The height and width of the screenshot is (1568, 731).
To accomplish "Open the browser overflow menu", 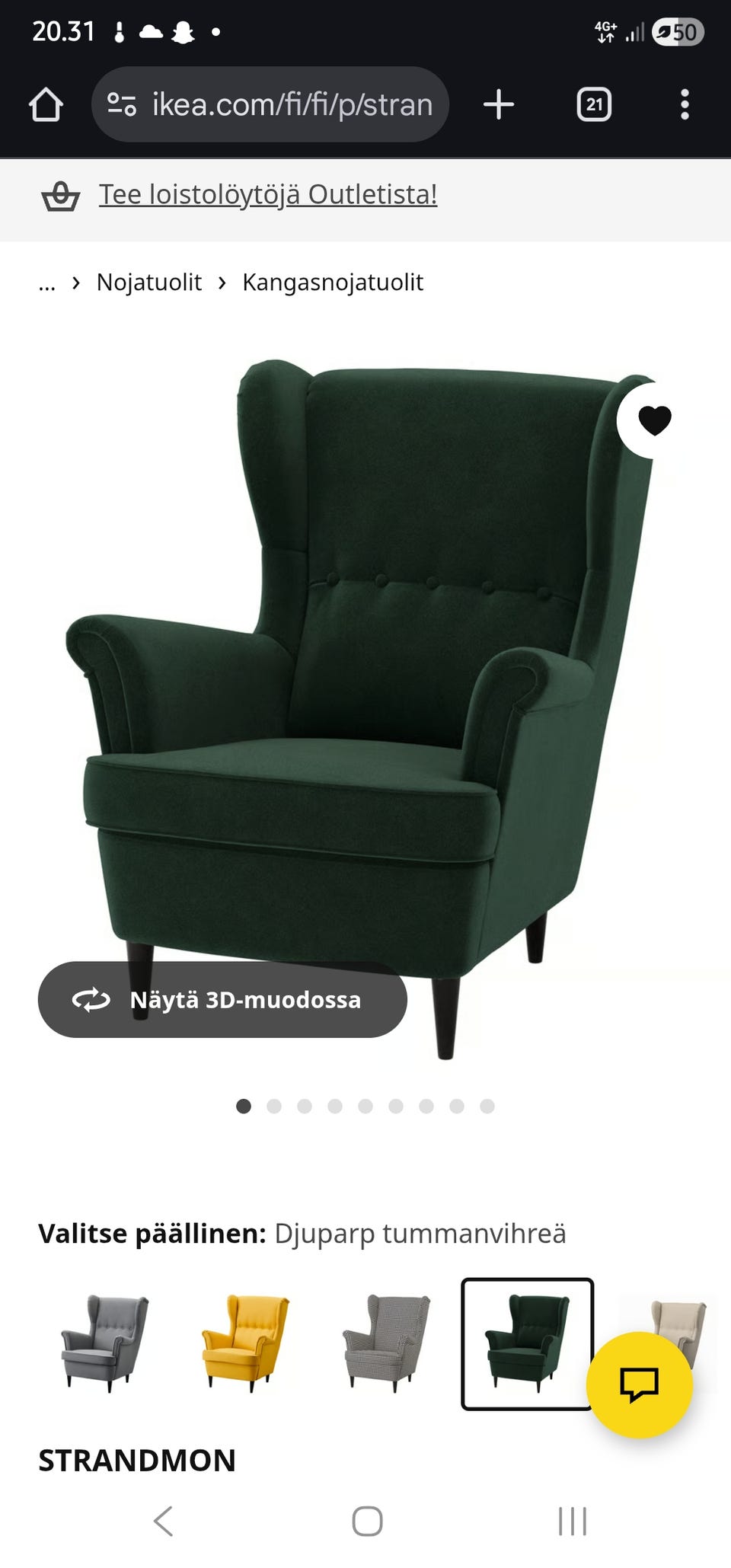I will [x=685, y=104].
